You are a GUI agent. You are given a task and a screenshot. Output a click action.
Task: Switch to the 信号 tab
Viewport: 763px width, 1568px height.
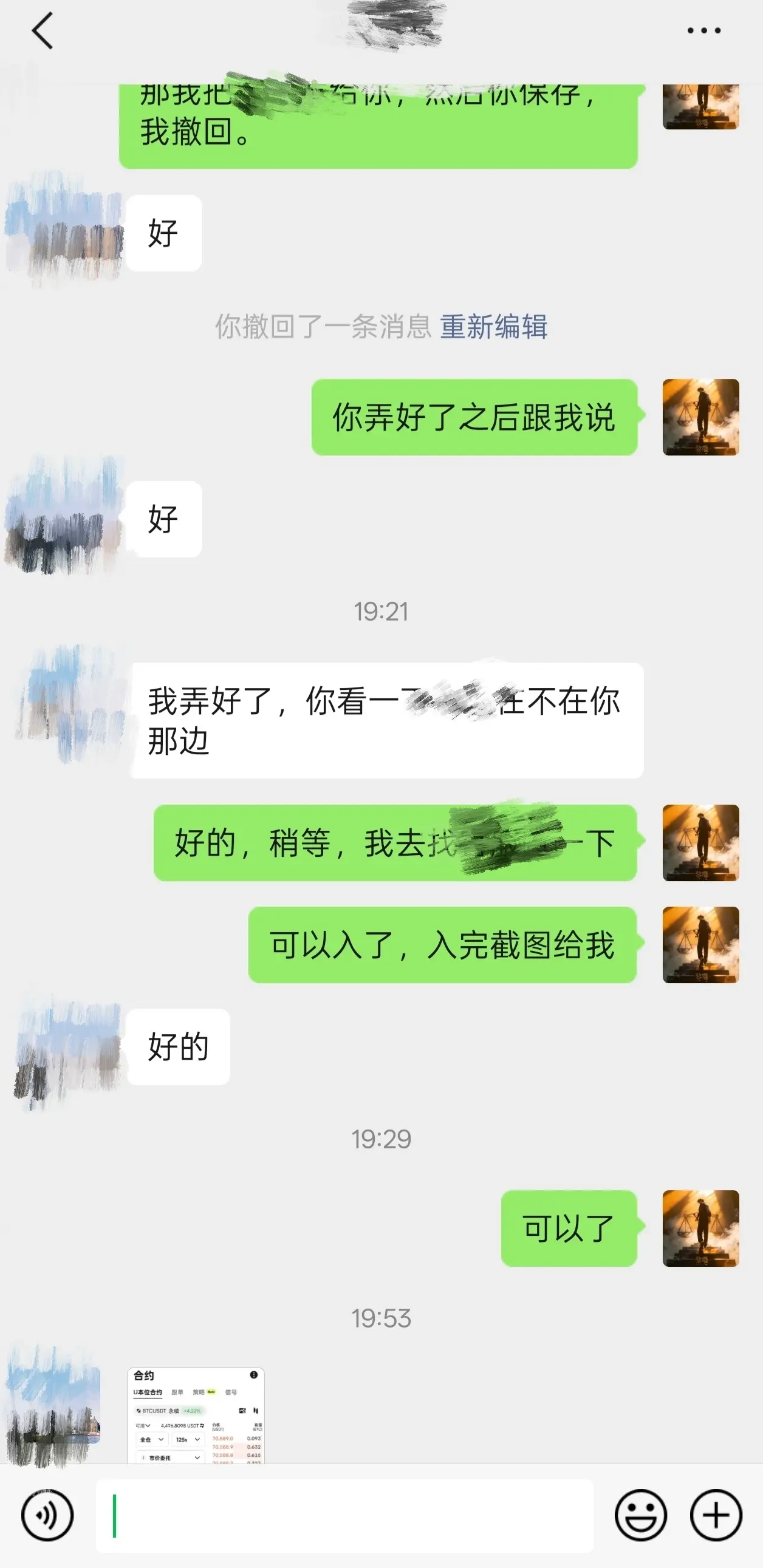coord(231,1391)
